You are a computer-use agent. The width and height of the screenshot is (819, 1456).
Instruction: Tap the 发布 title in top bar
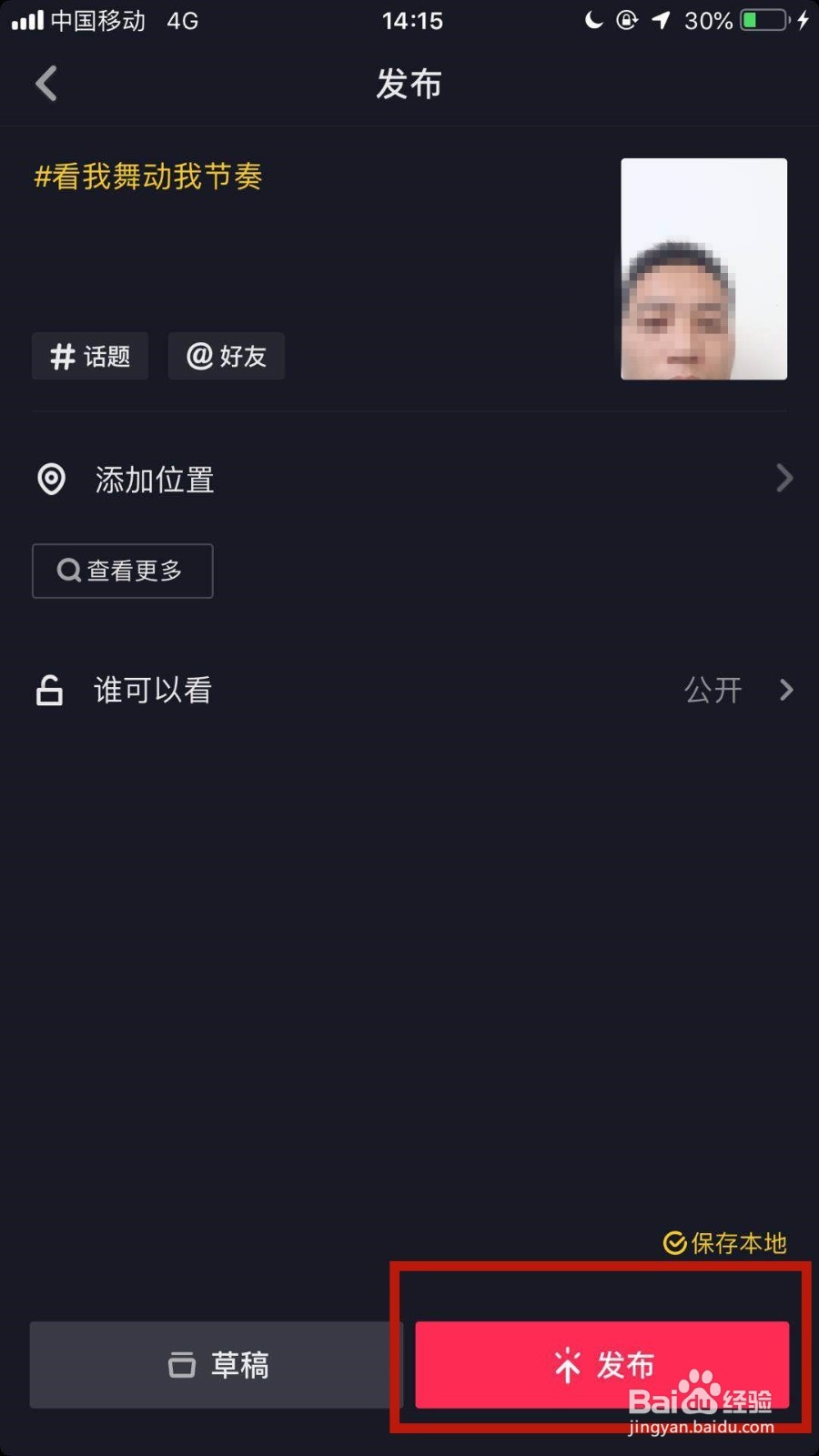[x=409, y=83]
